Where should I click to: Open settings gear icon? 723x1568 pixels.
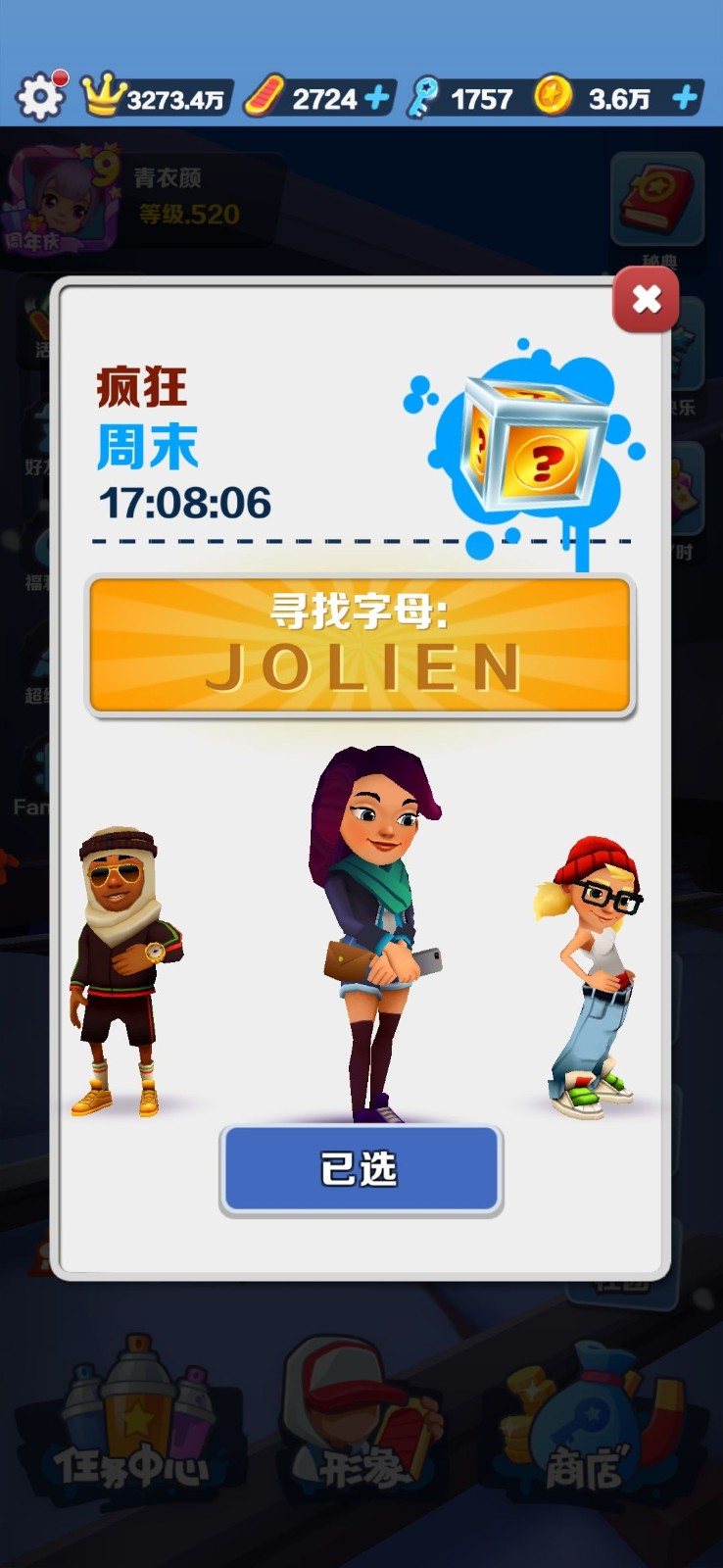point(40,97)
